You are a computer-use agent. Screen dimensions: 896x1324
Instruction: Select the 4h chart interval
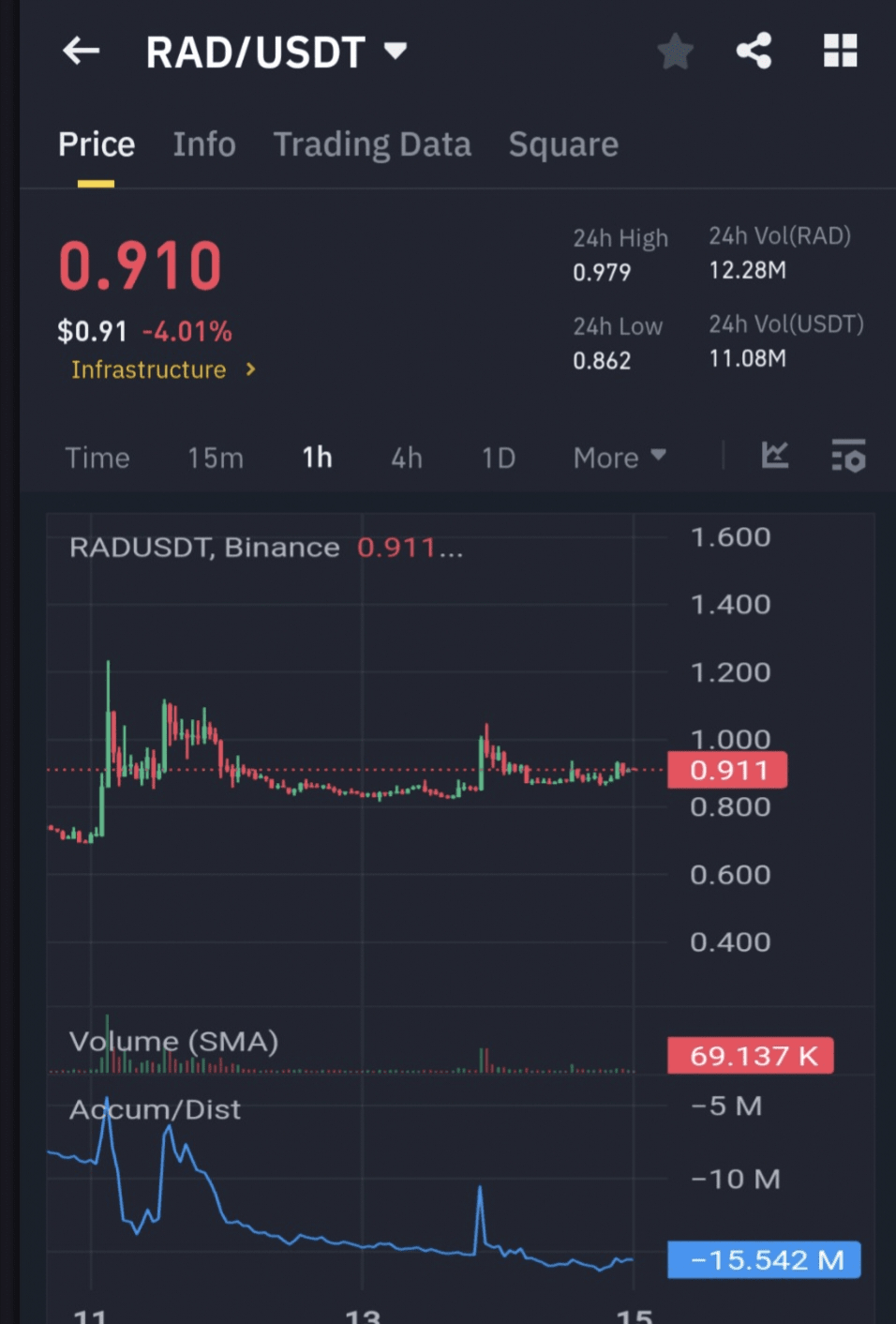tap(407, 458)
